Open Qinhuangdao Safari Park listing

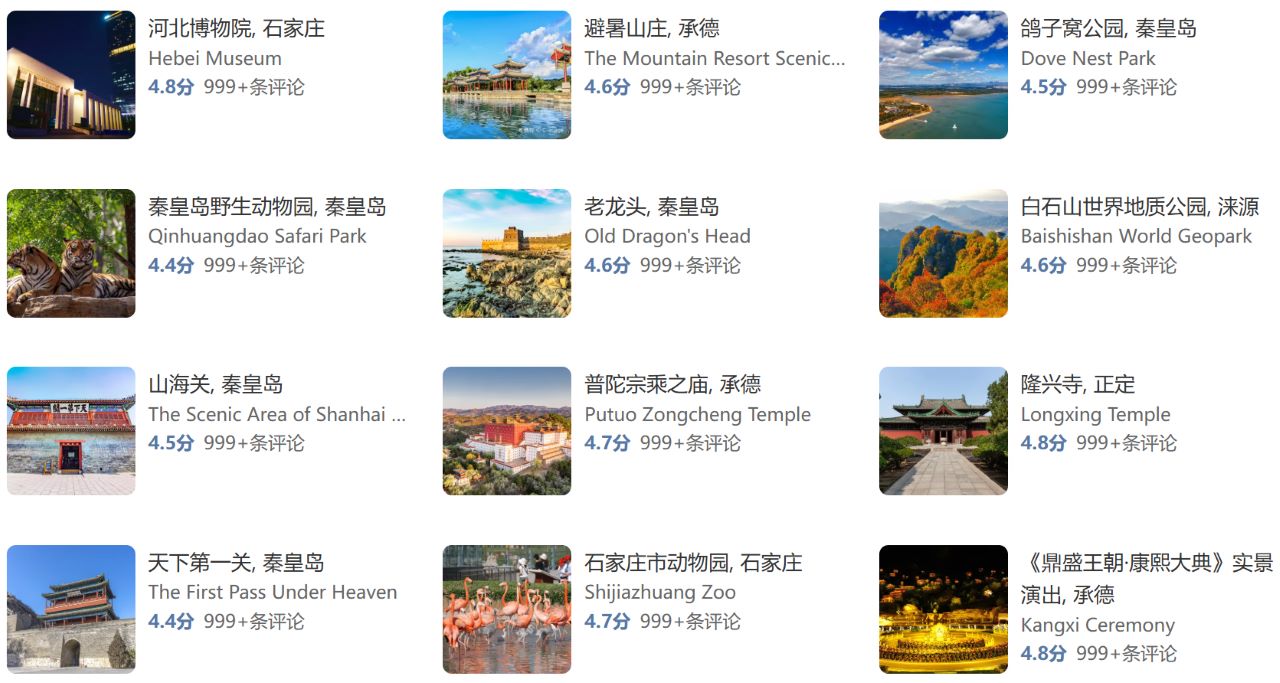[266, 208]
